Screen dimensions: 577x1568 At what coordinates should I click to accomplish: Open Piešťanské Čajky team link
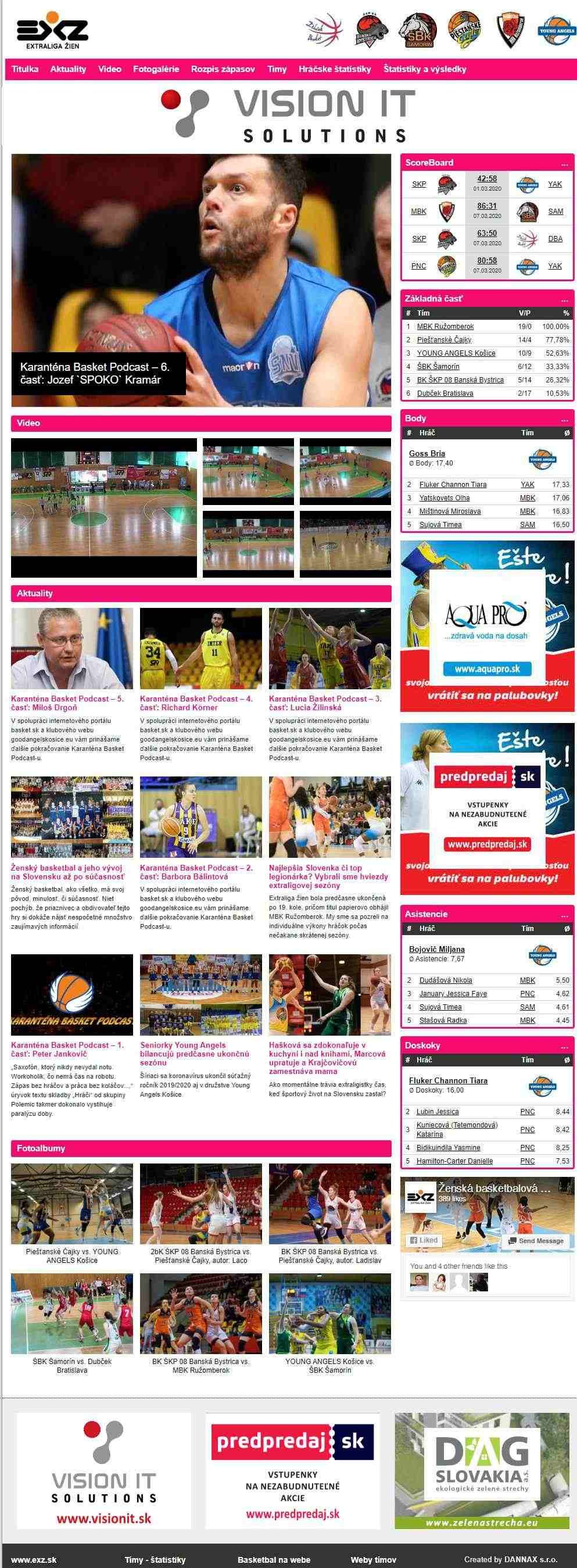[444, 340]
